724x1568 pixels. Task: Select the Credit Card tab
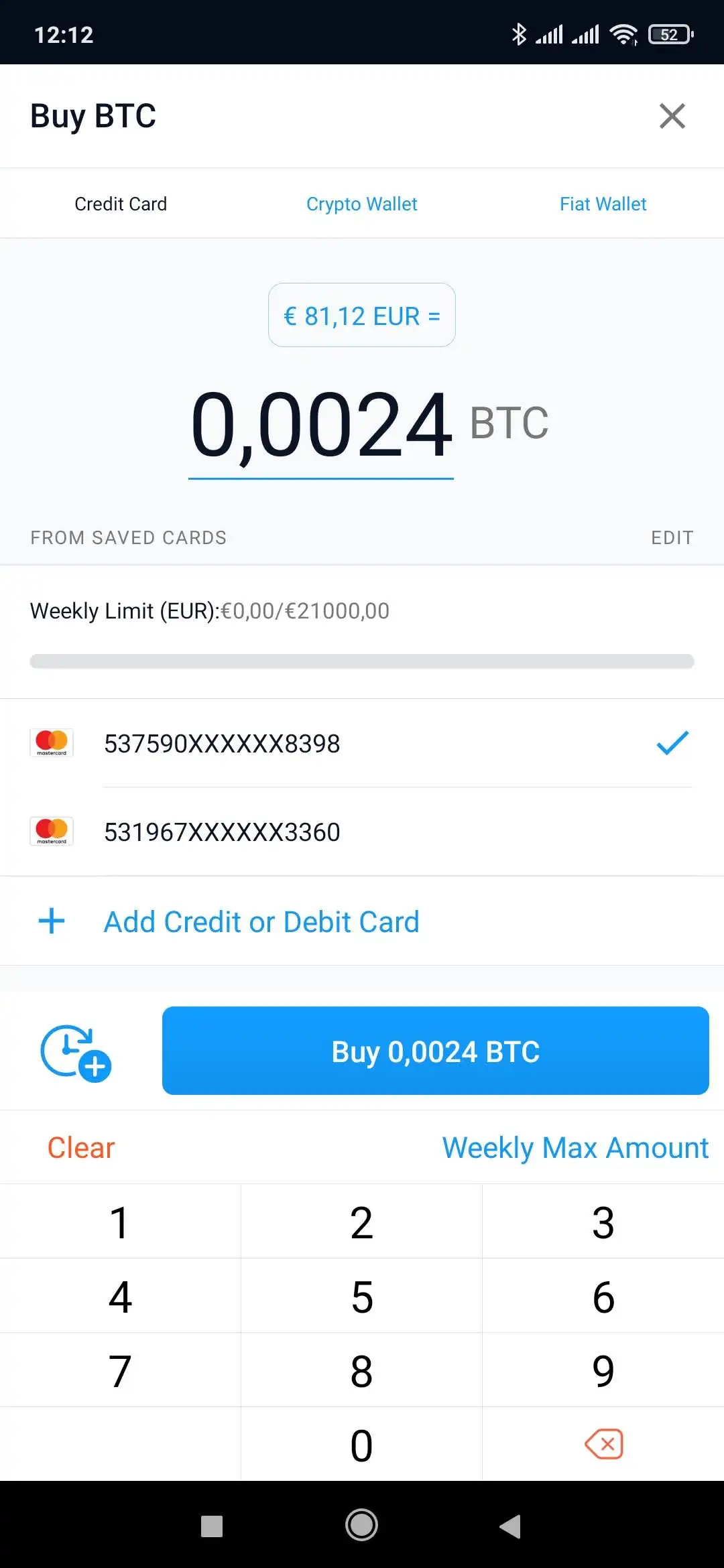[x=121, y=204]
